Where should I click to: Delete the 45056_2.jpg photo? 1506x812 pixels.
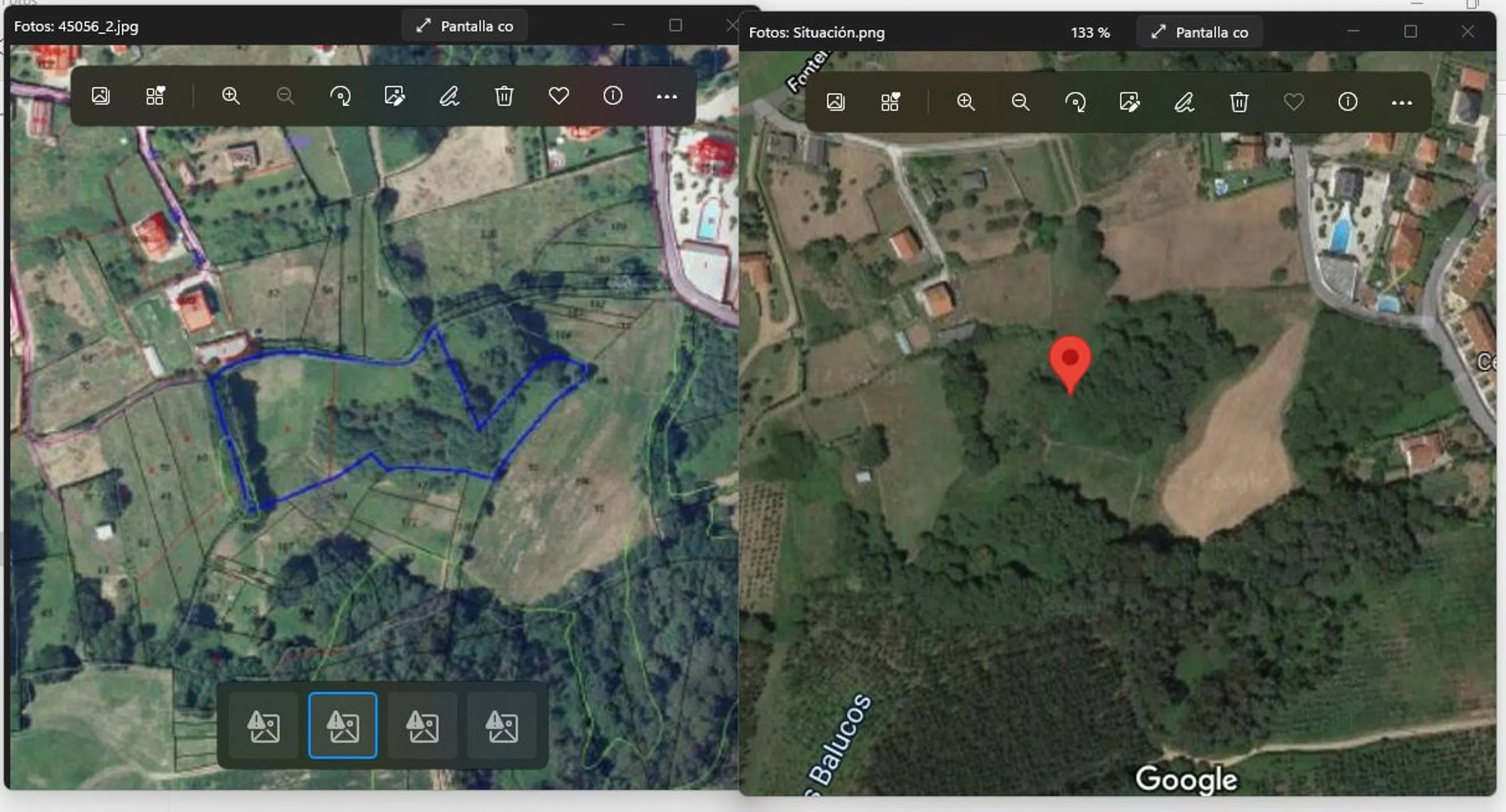pos(504,96)
